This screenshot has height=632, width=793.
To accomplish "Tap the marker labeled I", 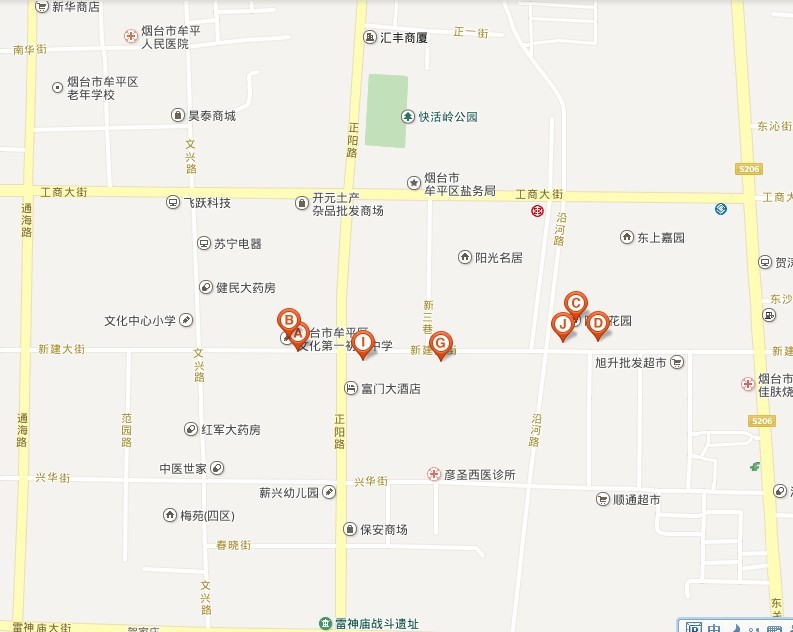I will click(x=362, y=343).
